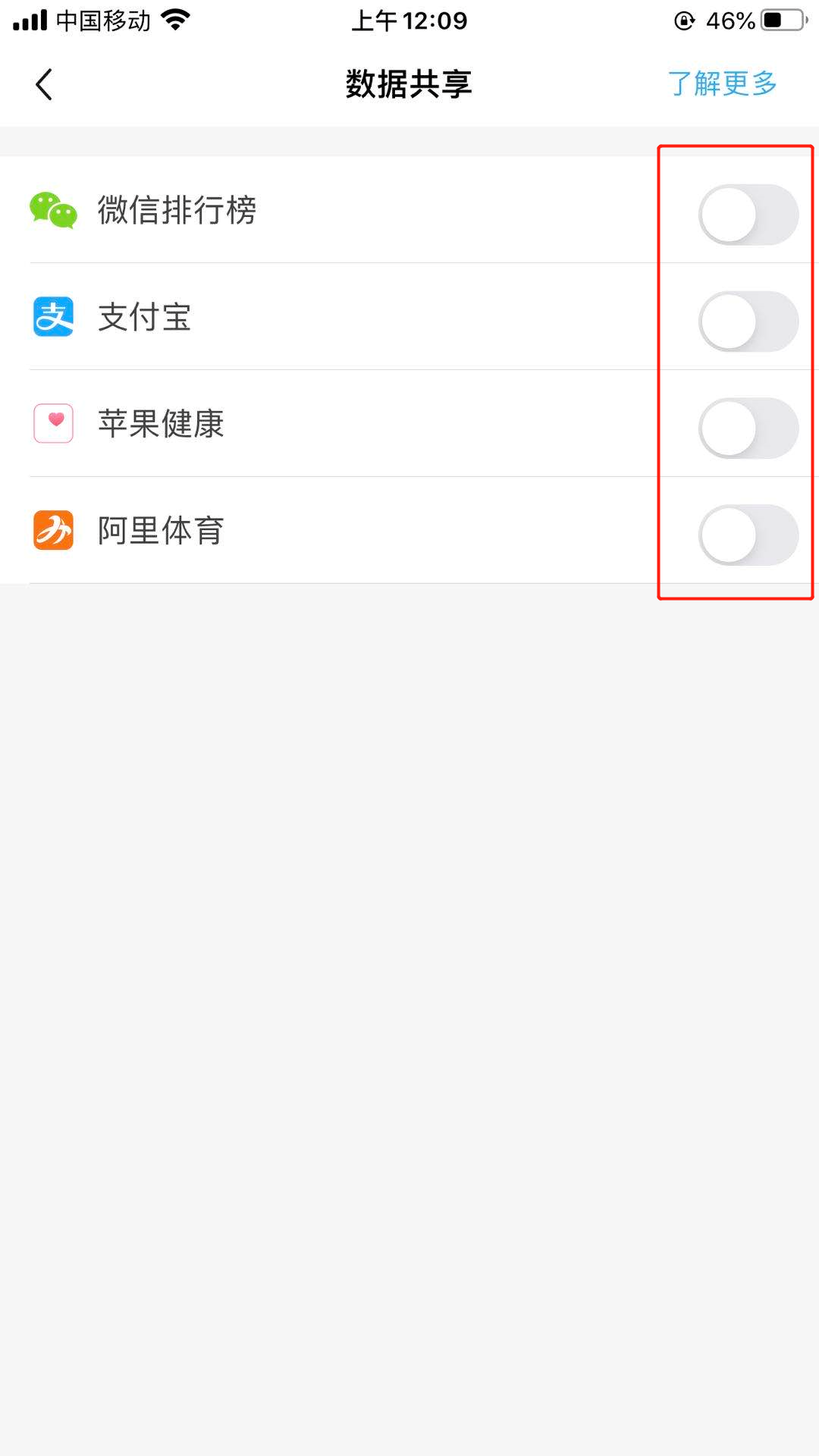Switch on 阿里体育 sharing
This screenshot has height=1456, width=819.
(748, 535)
